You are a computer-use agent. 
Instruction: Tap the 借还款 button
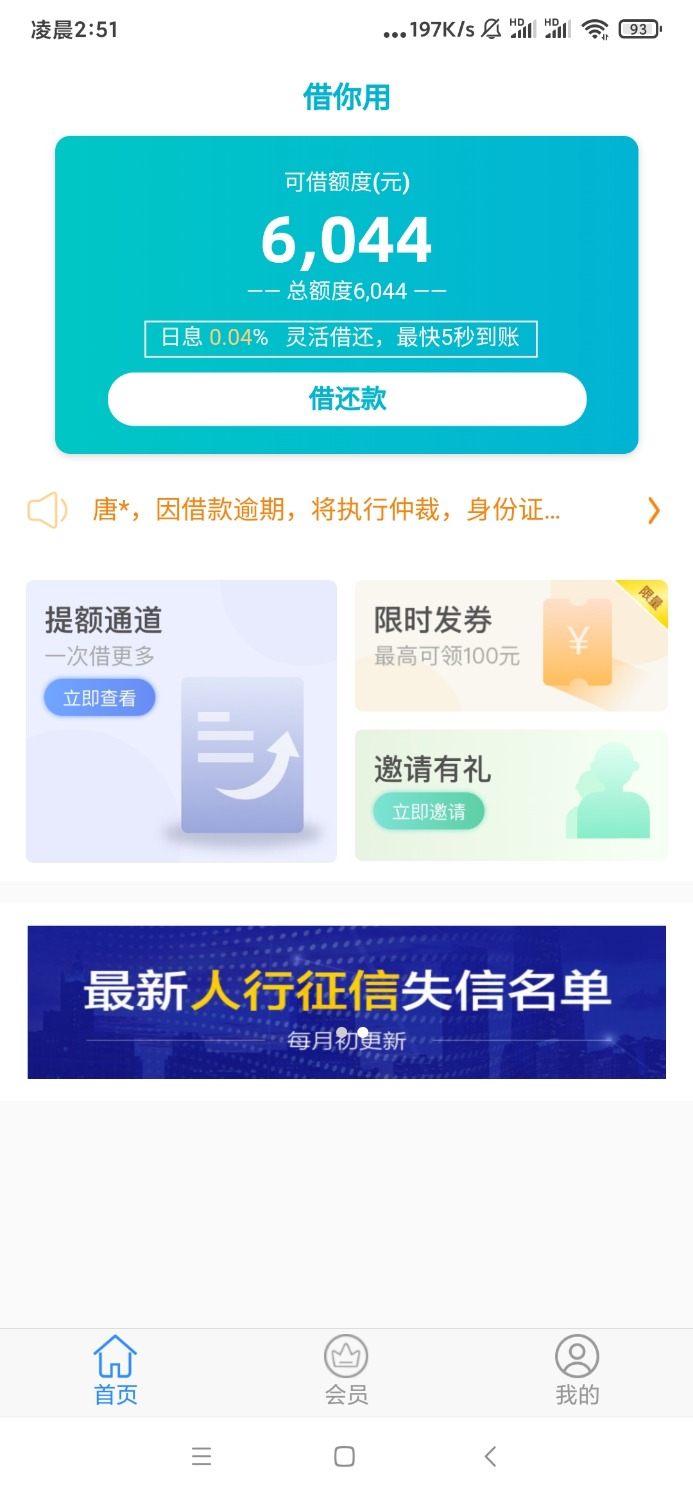point(346,399)
